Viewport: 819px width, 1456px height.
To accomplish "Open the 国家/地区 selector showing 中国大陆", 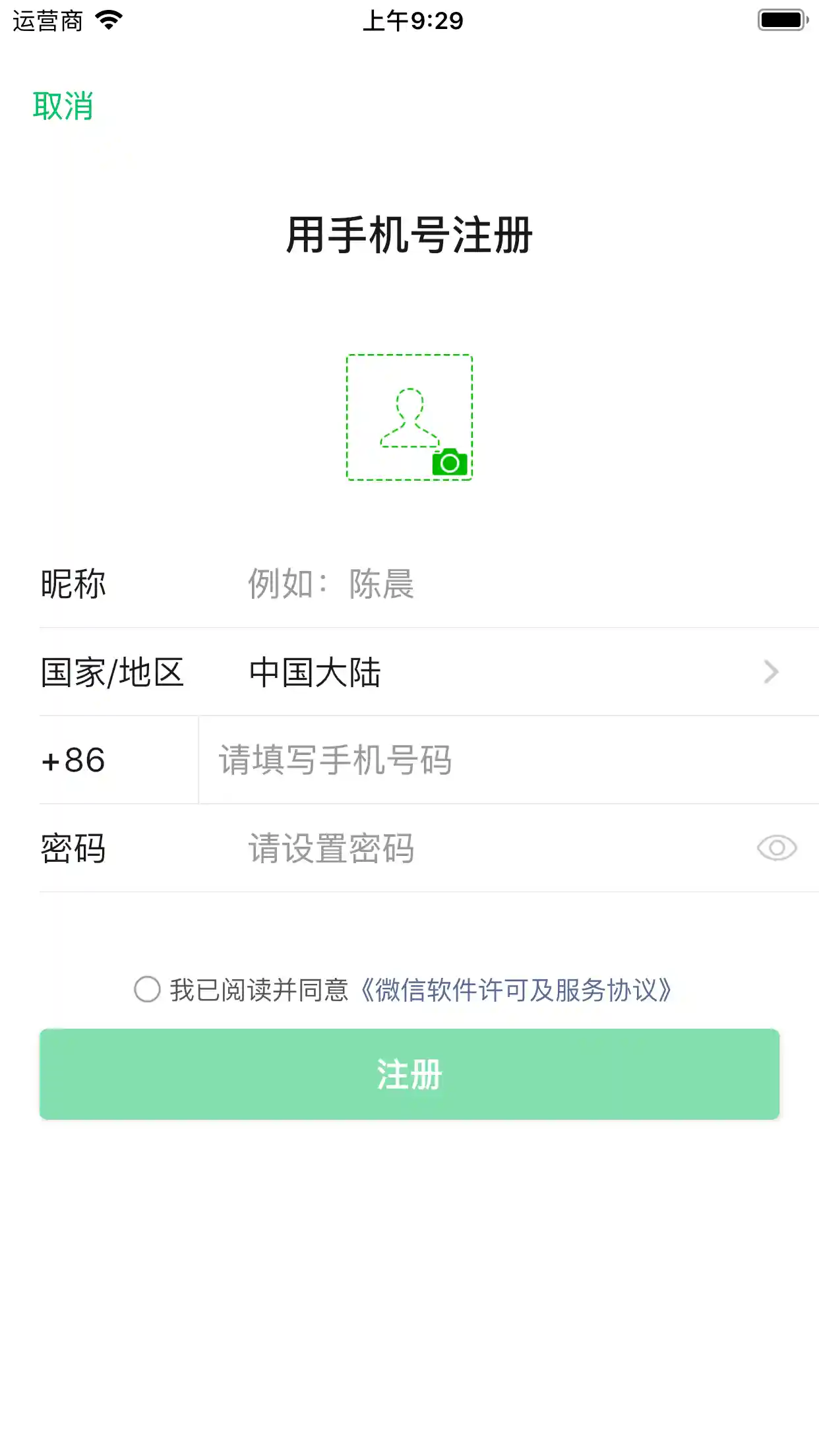I will pos(462,673).
